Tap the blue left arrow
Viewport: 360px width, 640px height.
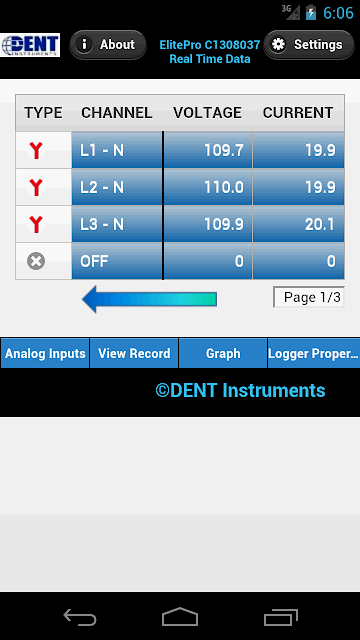[x=149, y=299]
